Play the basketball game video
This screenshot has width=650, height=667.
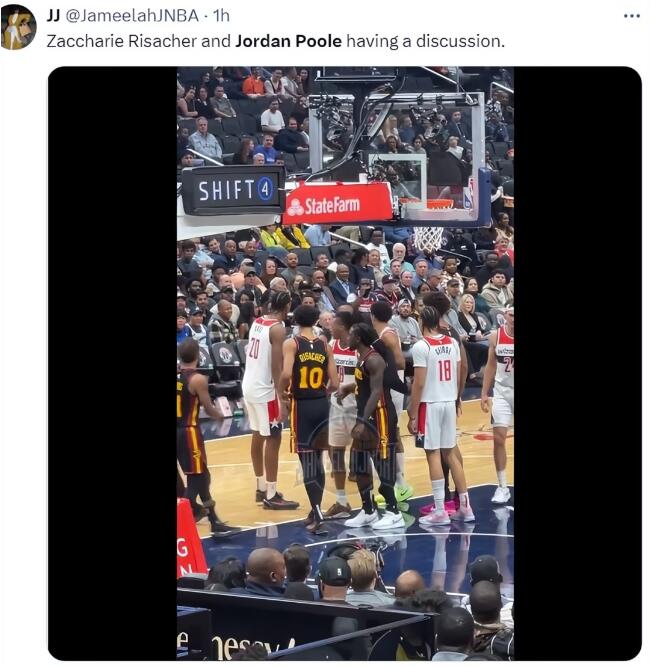[345, 363]
